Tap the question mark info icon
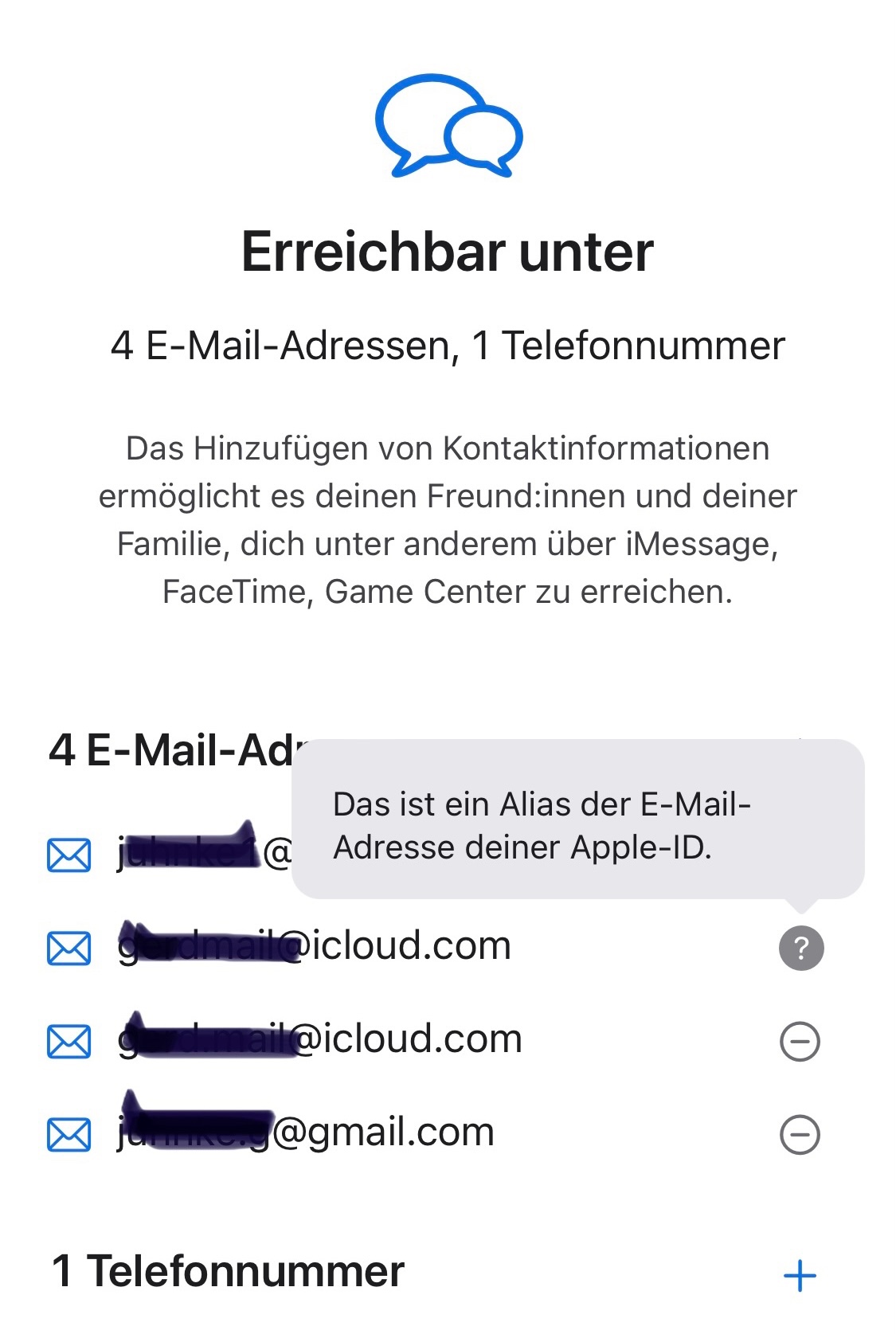The image size is (896, 1334). click(800, 948)
